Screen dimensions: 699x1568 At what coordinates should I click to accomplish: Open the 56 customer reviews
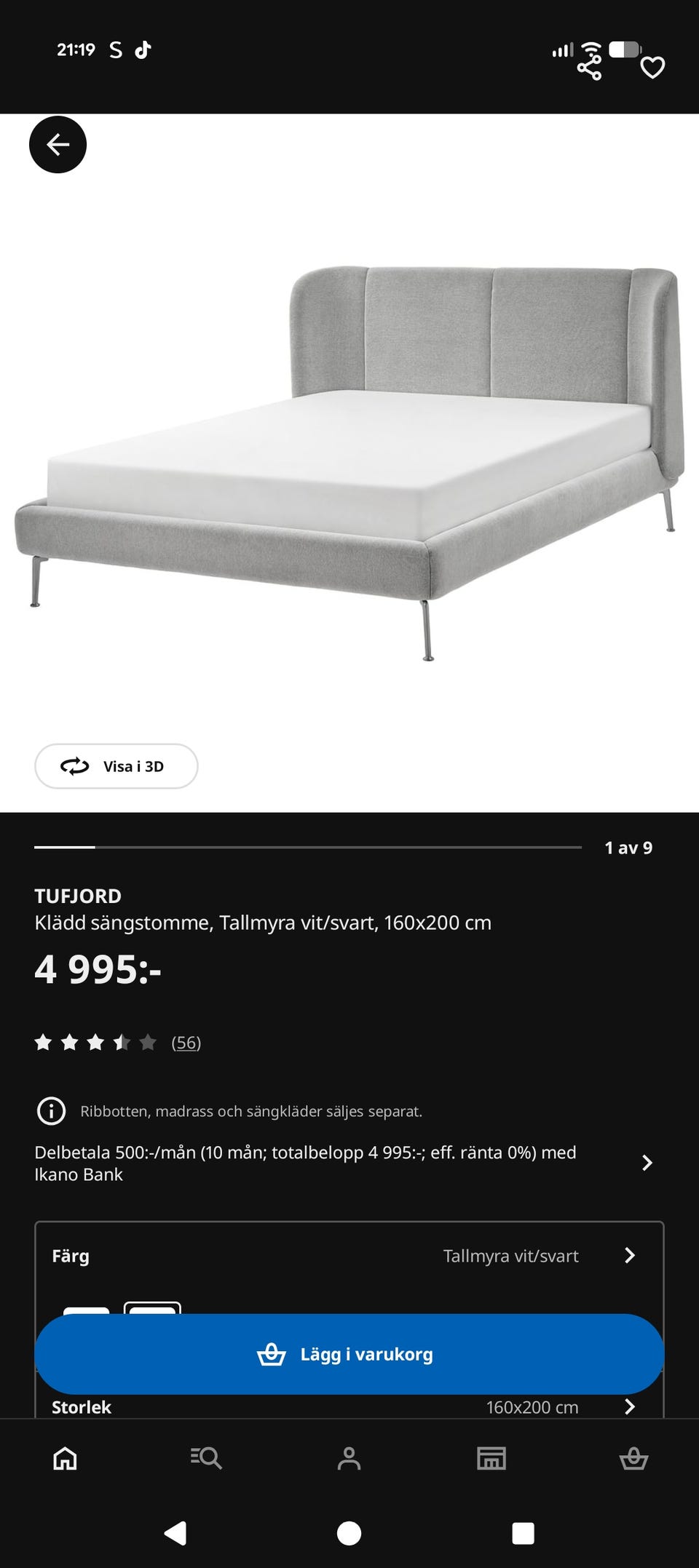click(x=186, y=1043)
